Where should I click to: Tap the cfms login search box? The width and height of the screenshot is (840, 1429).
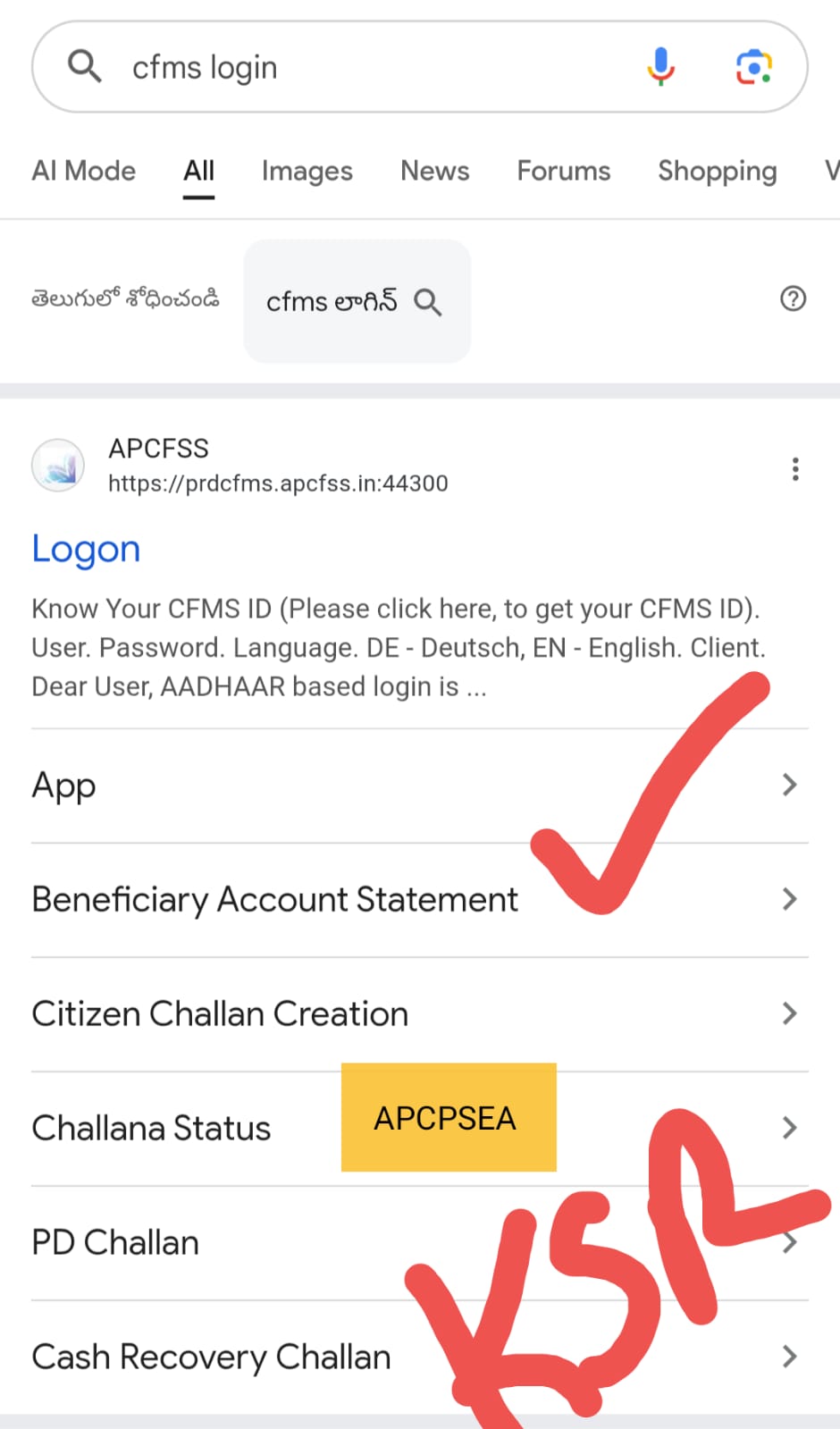click(357, 68)
